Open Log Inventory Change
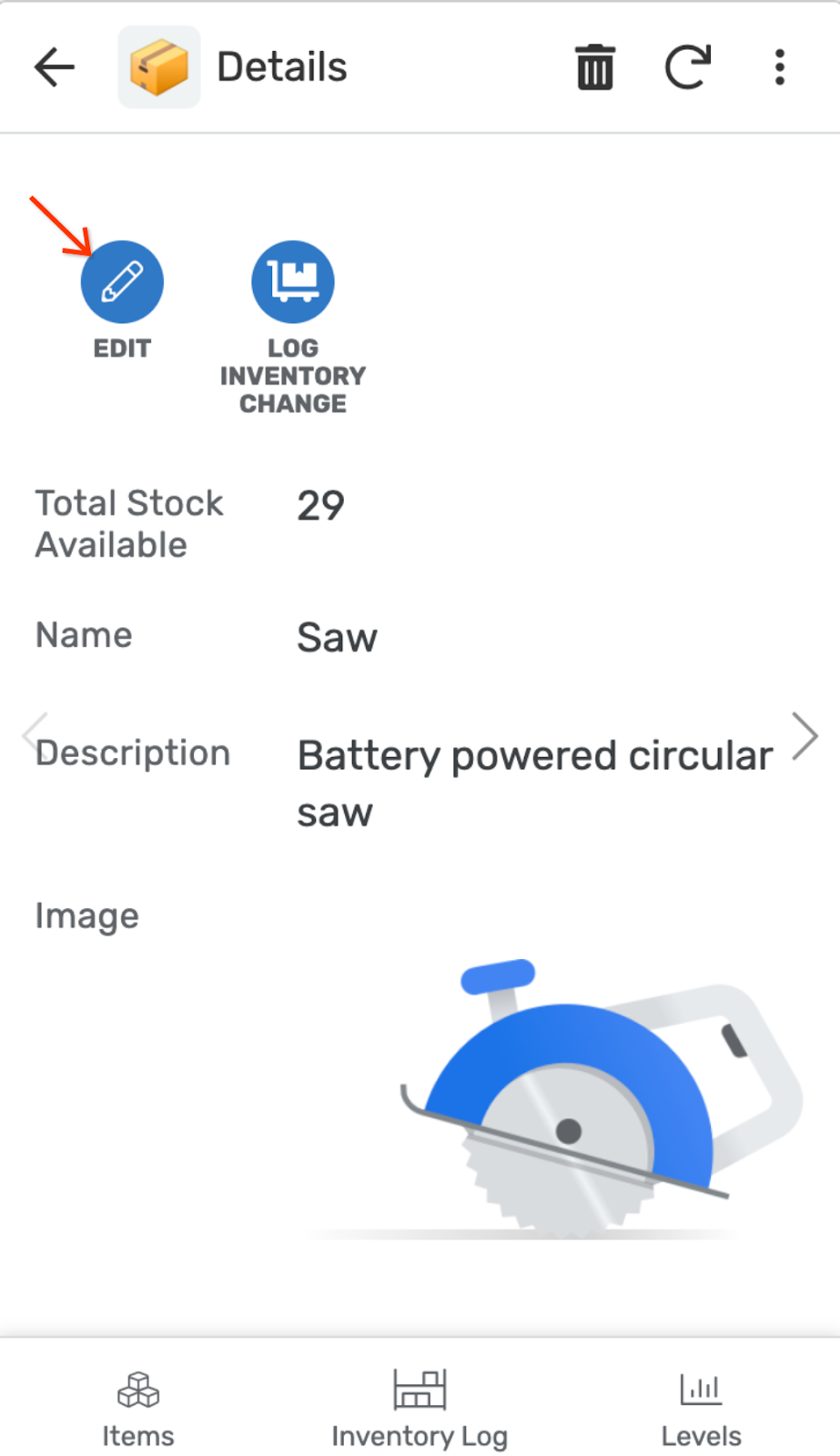This screenshot has height=1456, width=840. pos(292,282)
